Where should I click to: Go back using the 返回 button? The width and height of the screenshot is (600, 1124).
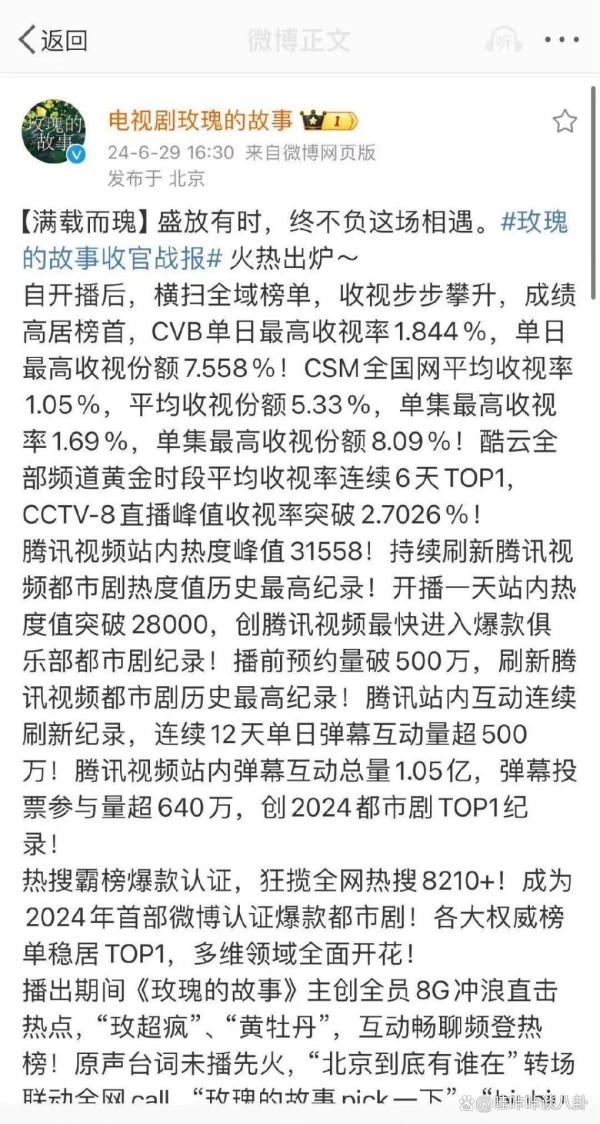[53, 40]
